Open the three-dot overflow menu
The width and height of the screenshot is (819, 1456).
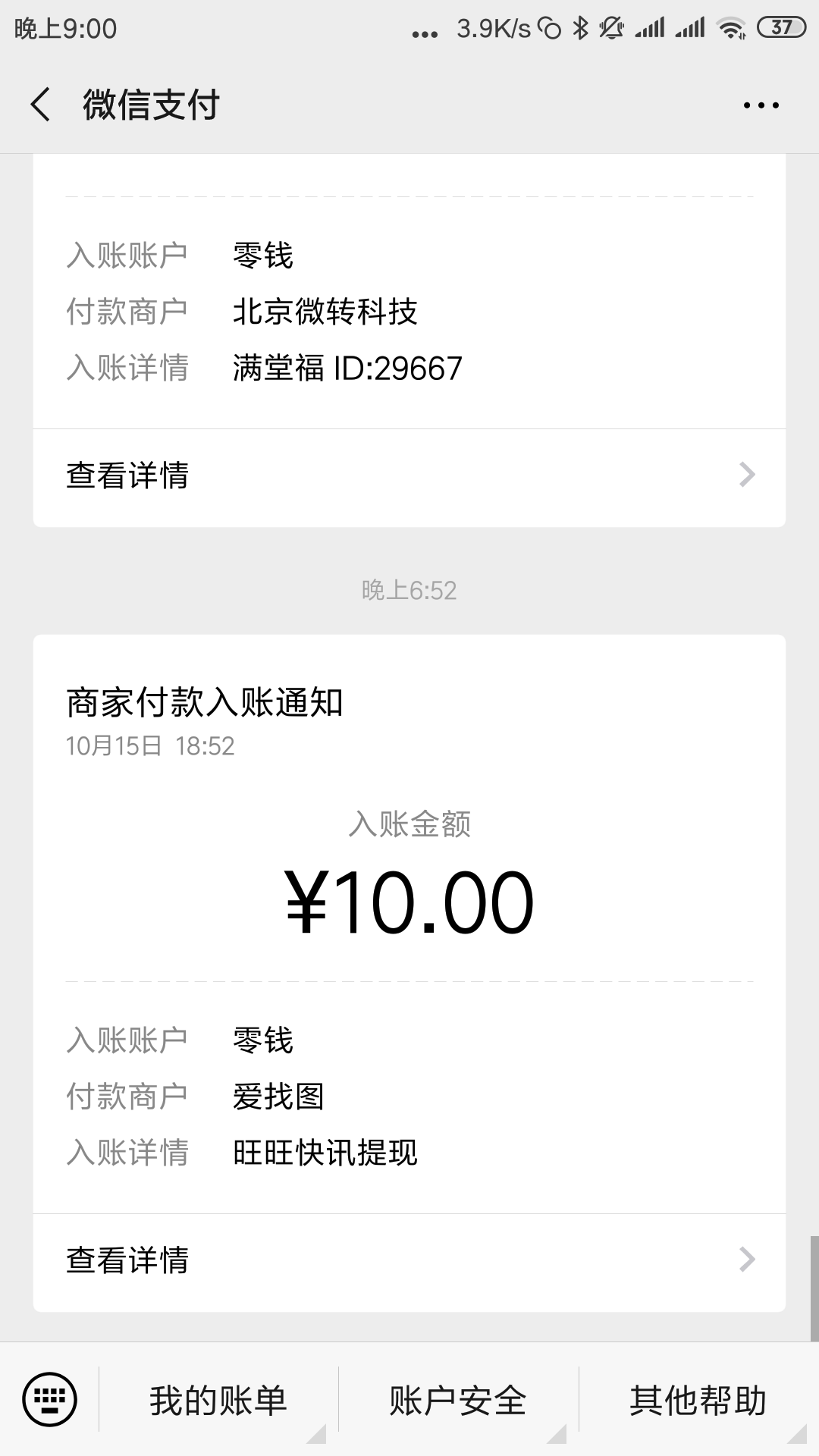click(761, 105)
